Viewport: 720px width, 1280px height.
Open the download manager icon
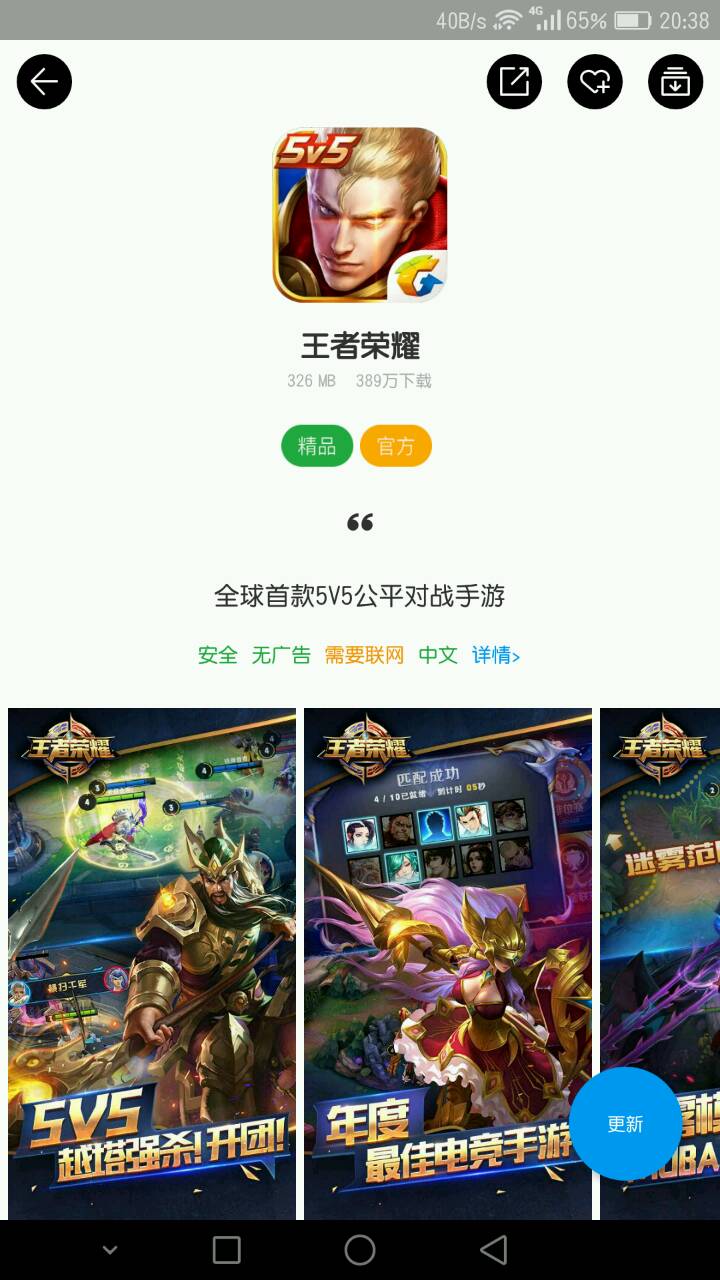tap(676, 82)
